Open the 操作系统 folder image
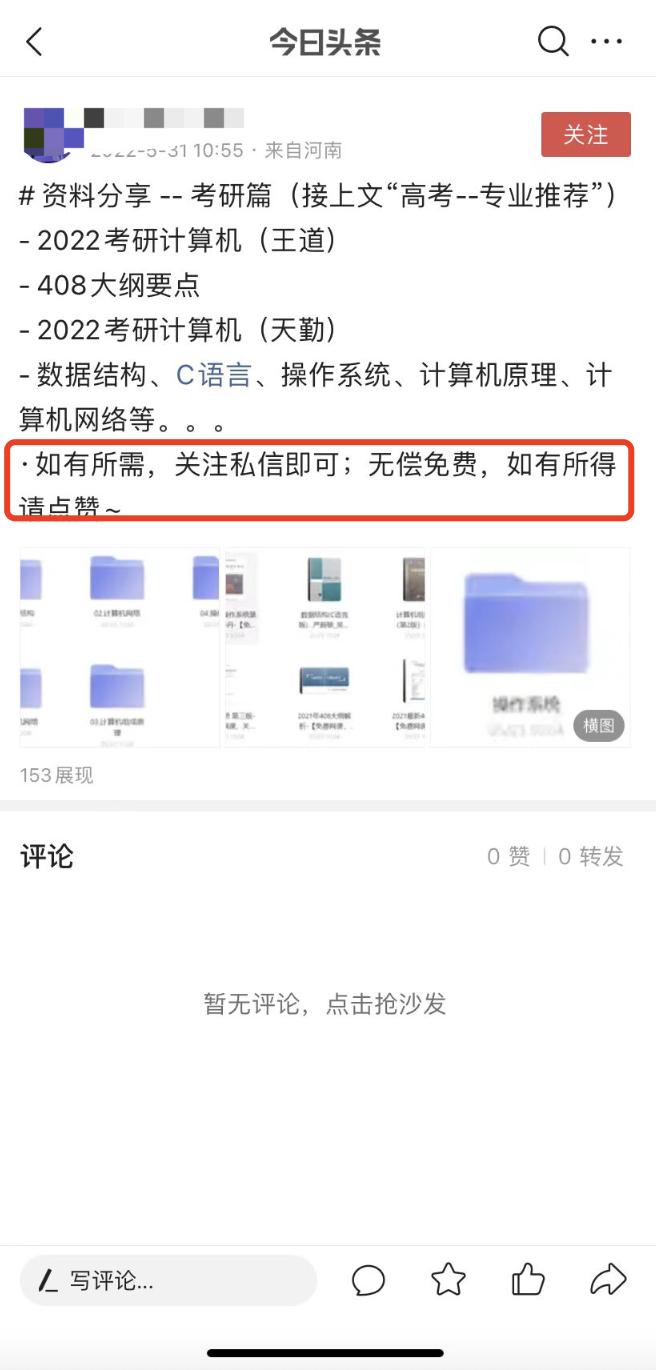The image size is (656, 1370). (x=530, y=647)
